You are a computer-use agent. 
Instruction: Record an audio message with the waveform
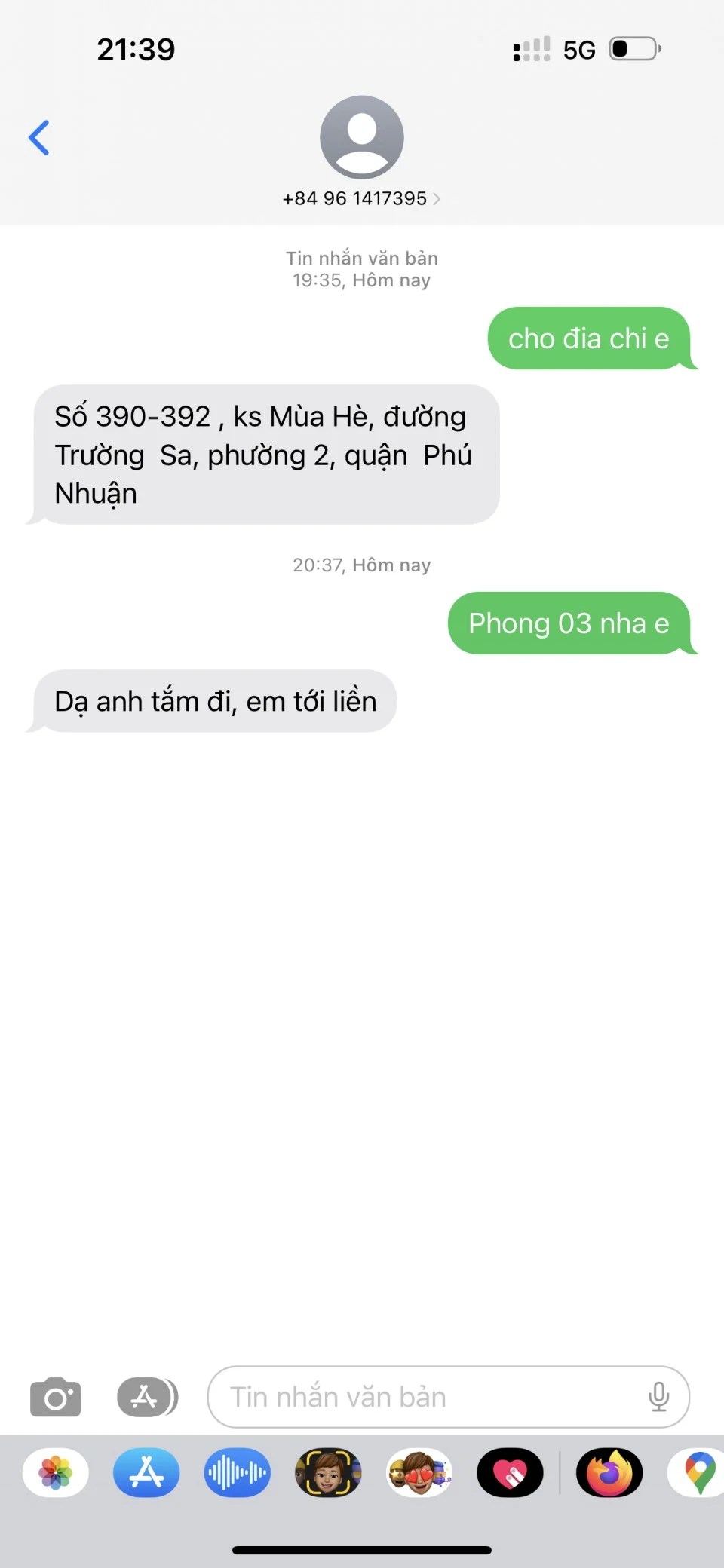(237, 1472)
